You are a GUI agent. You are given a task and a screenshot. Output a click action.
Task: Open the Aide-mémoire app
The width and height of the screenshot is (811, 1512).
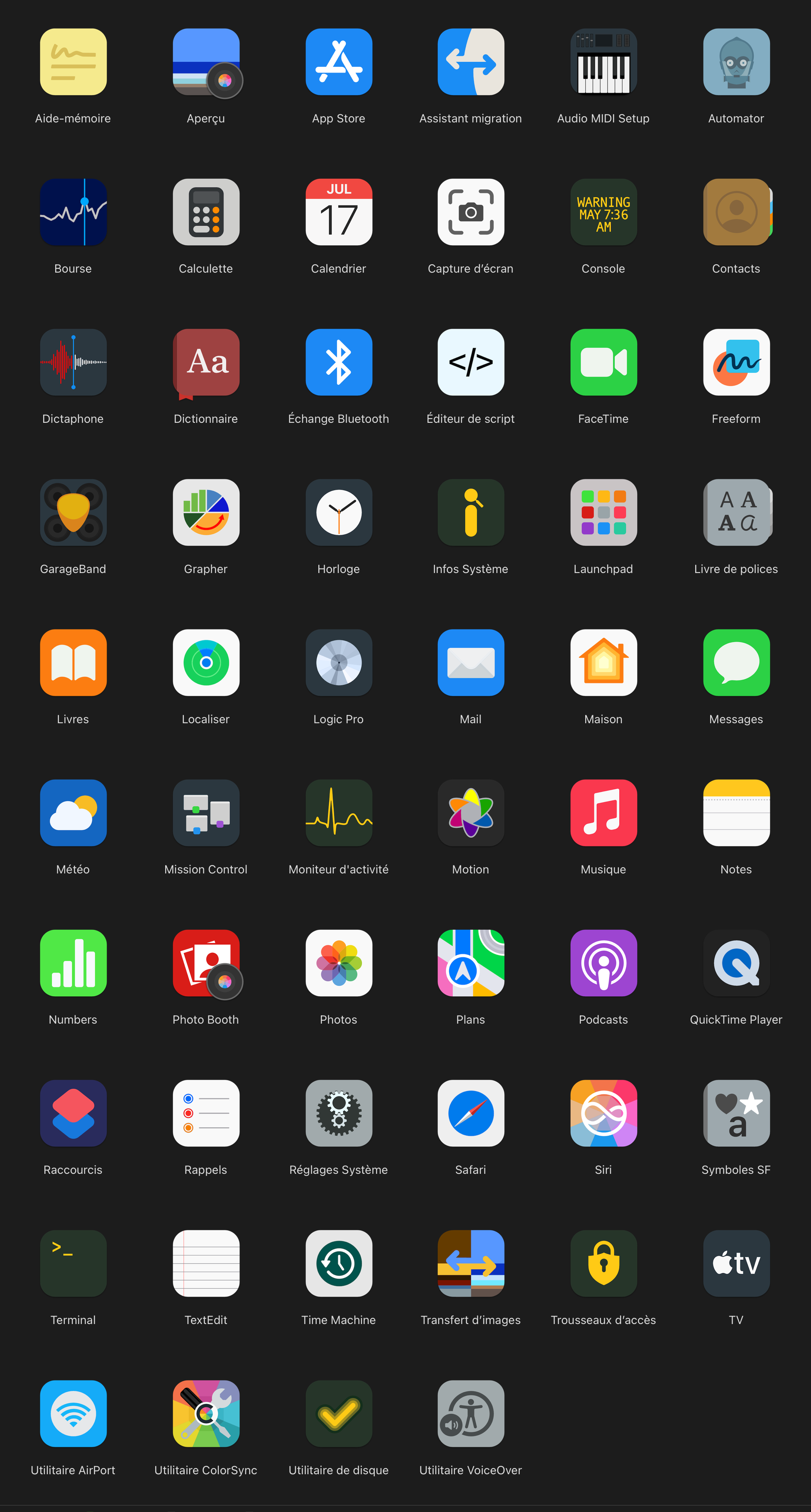[73, 62]
